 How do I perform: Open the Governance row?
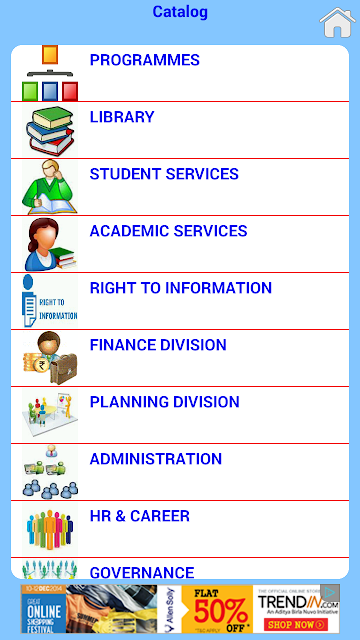(180, 568)
